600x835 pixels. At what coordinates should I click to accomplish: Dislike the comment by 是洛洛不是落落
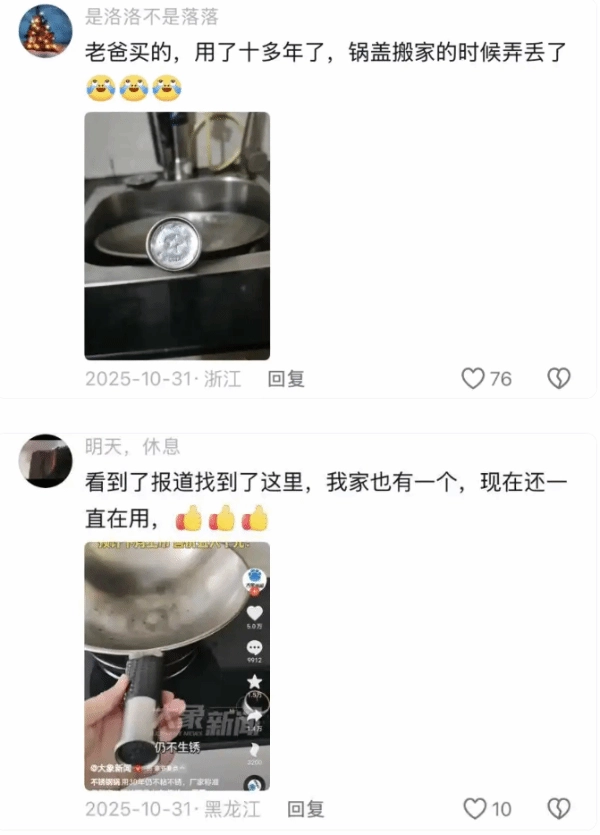point(558,378)
